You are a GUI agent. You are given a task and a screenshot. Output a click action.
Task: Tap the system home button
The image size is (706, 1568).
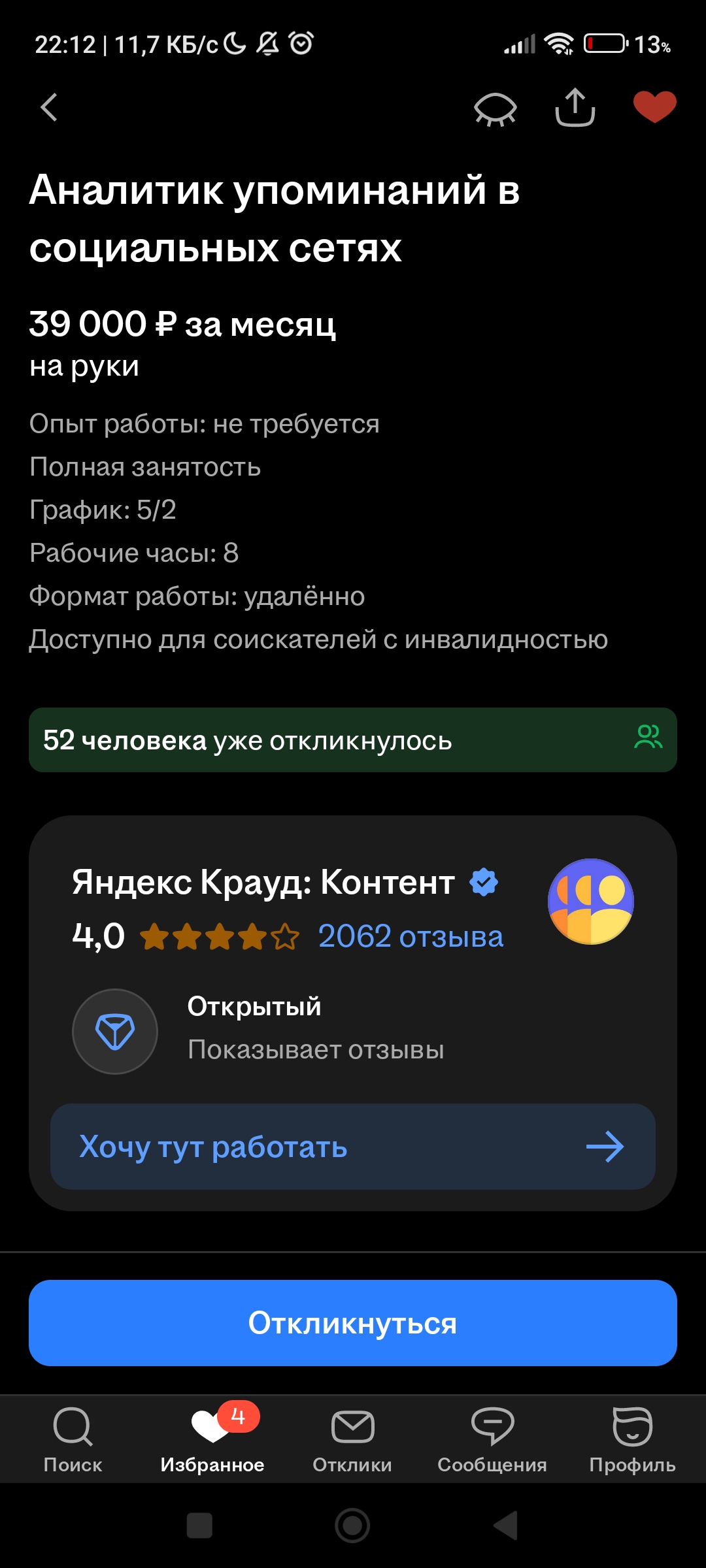[352, 1526]
